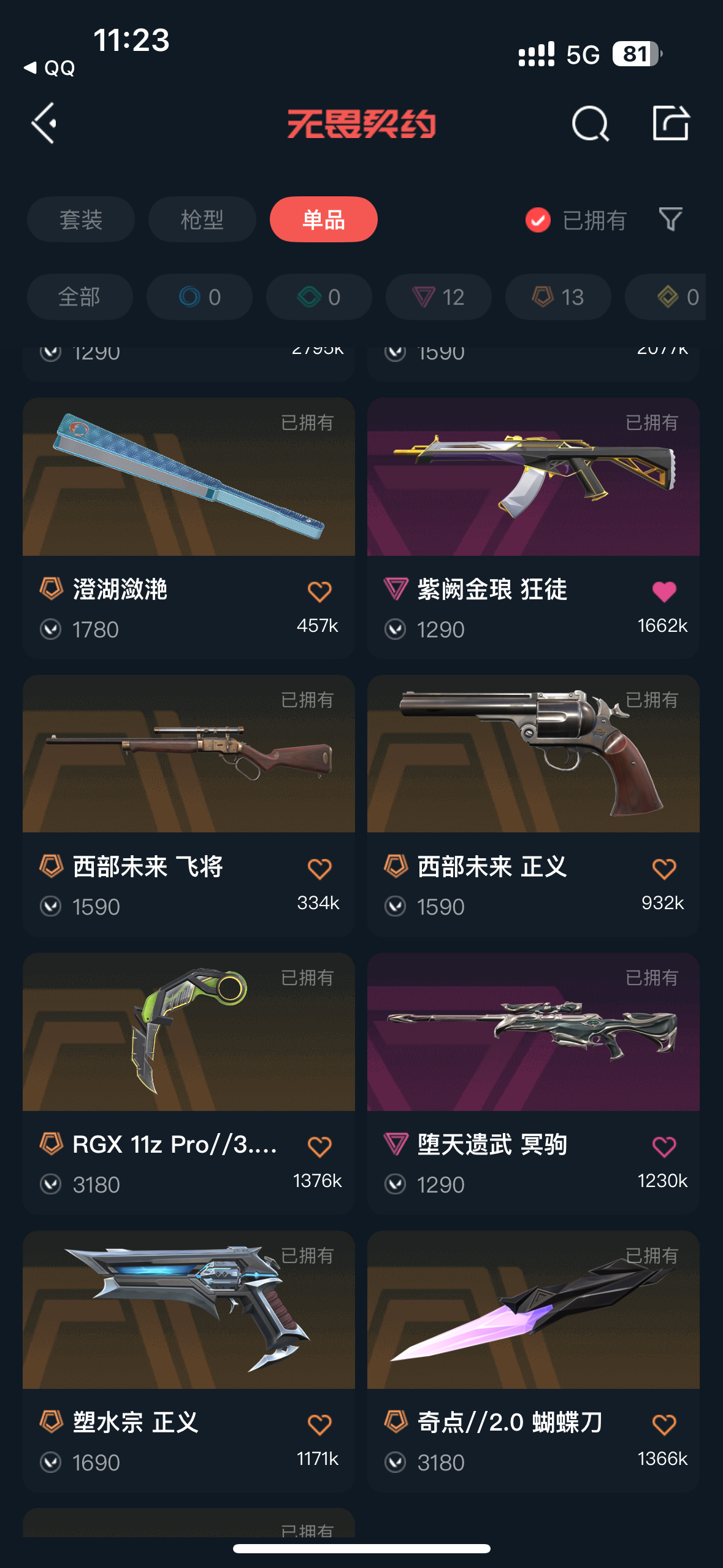This screenshot has width=723, height=1568.
Task: Filter by the purple tier chip with 12
Action: [438, 297]
